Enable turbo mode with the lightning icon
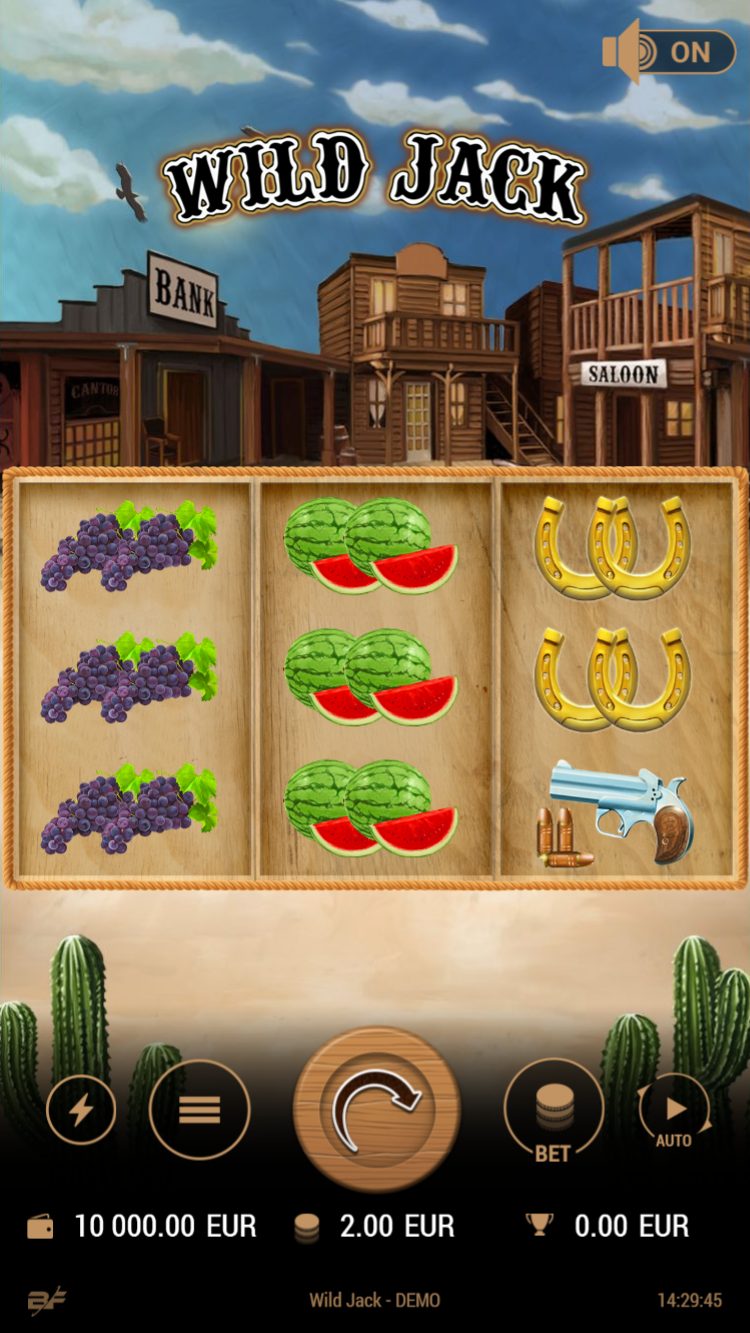The image size is (750, 1333). point(81,1110)
